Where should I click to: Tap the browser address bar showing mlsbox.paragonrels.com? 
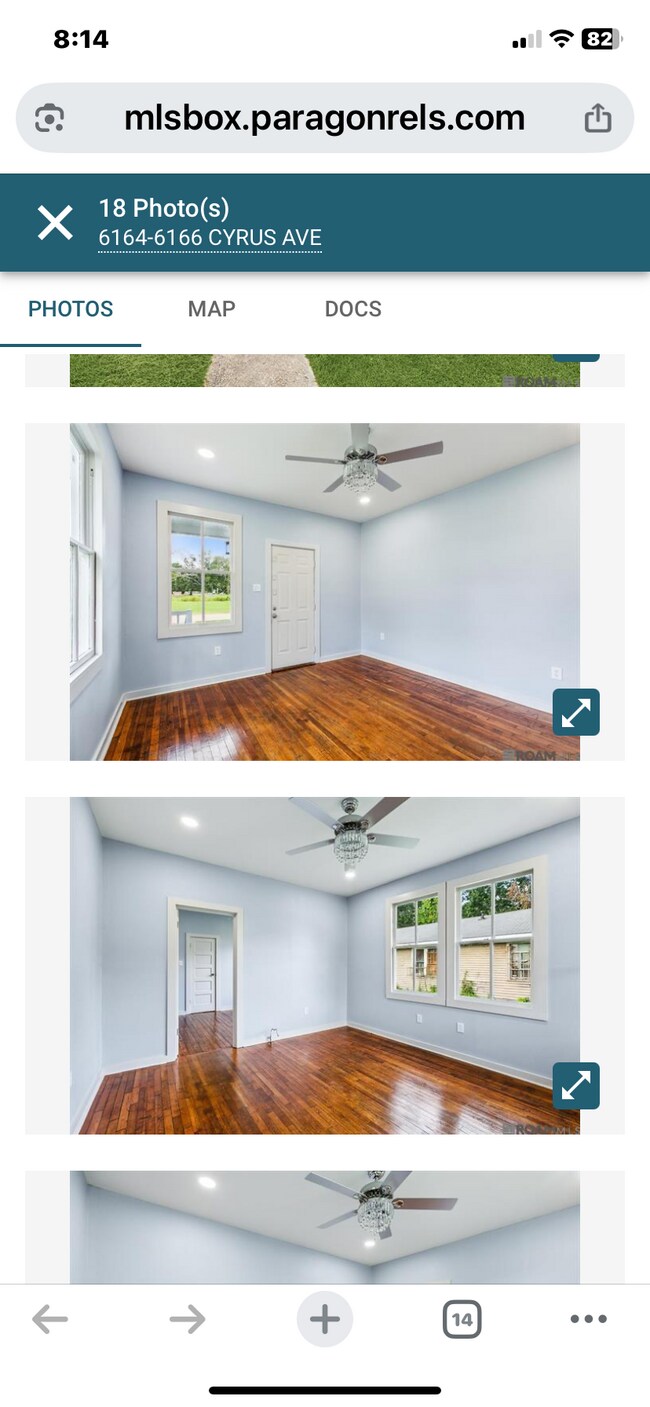(324, 118)
